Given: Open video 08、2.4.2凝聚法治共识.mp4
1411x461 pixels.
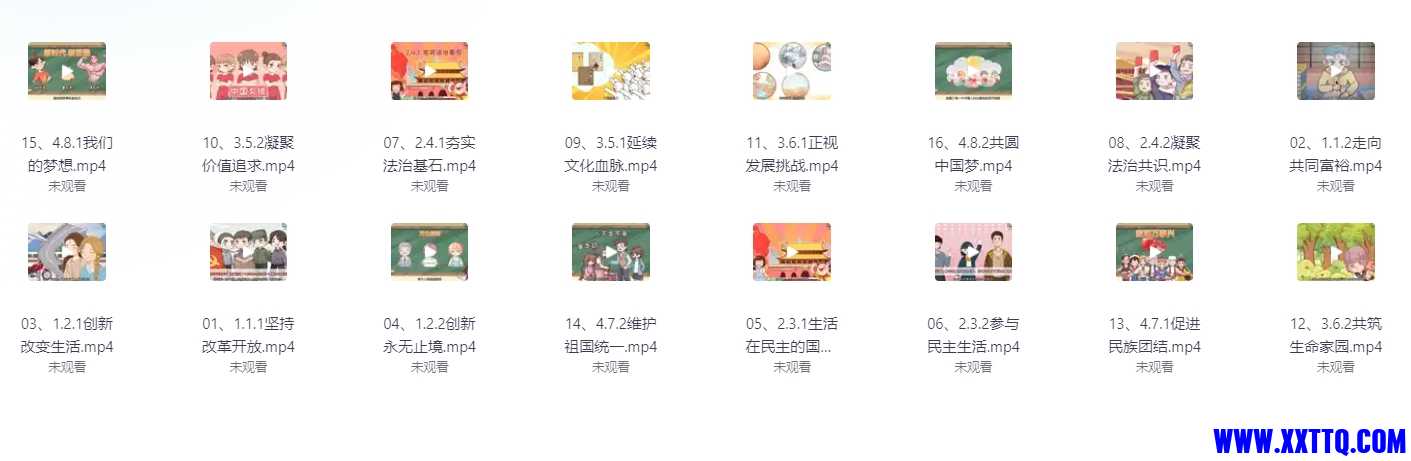Looking at the screenshot, I should (x=1154, y=71).
